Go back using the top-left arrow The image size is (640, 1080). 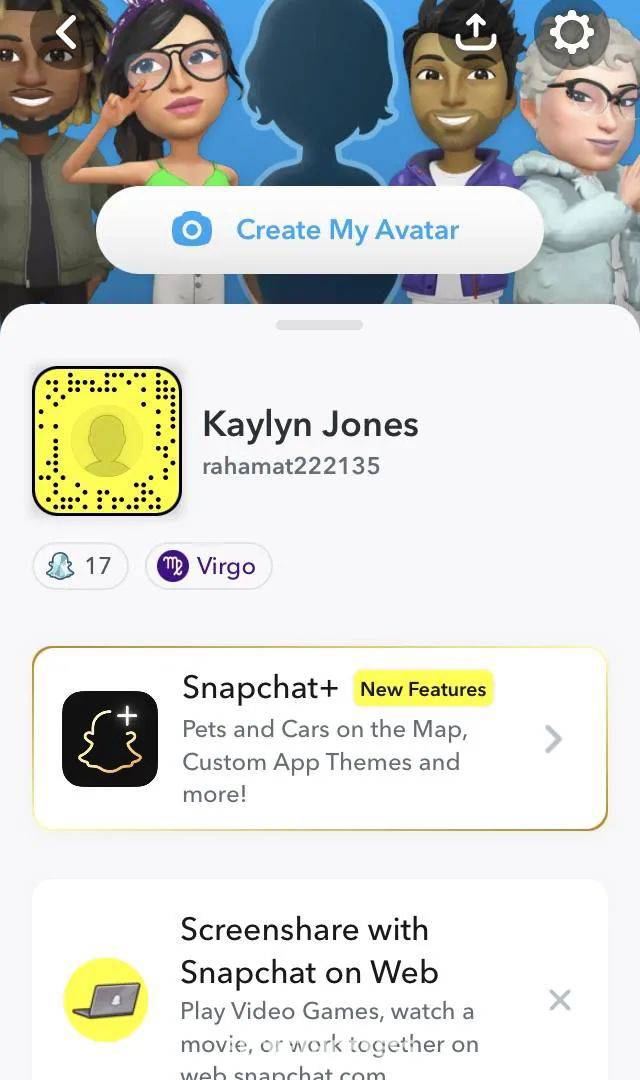[x=65, y=32]
